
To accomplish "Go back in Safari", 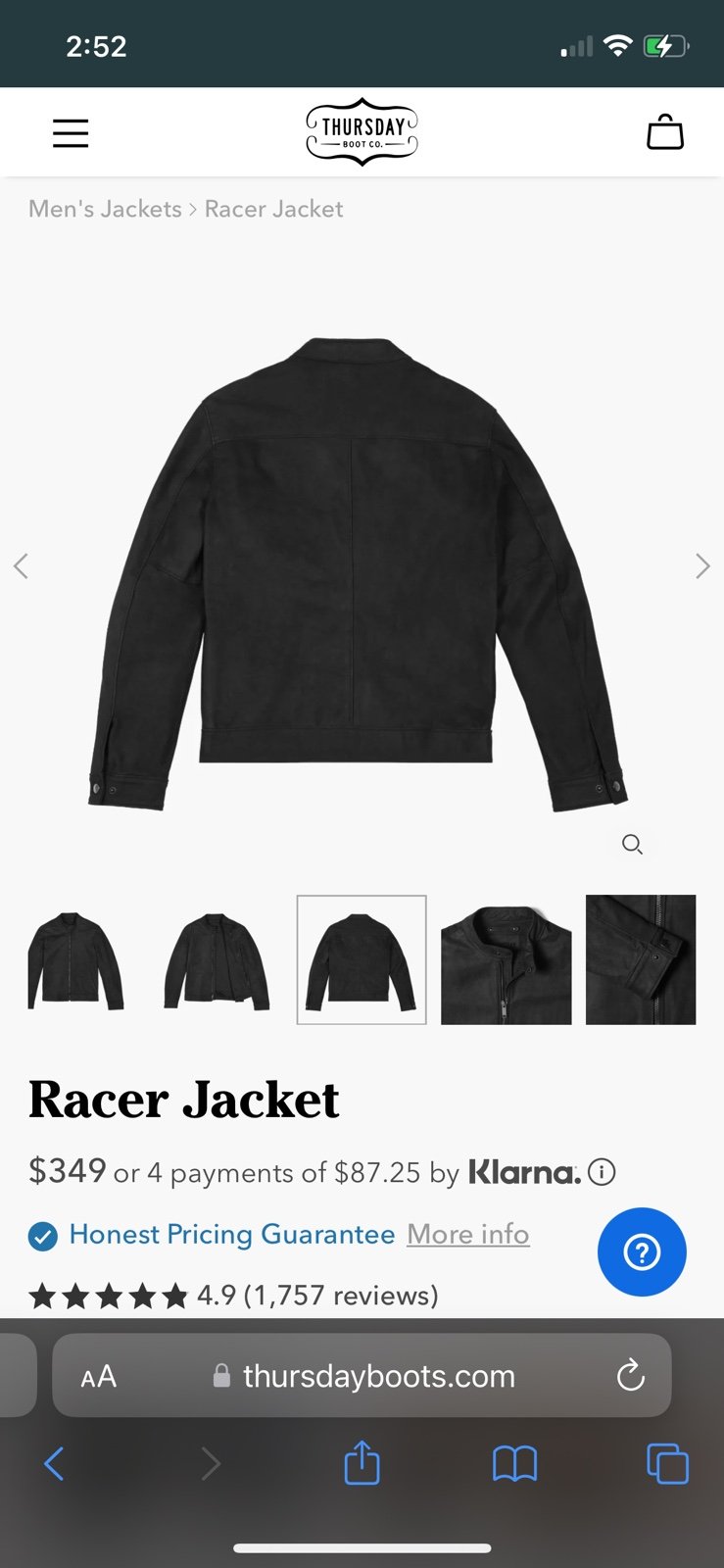I will (54, 1464).
